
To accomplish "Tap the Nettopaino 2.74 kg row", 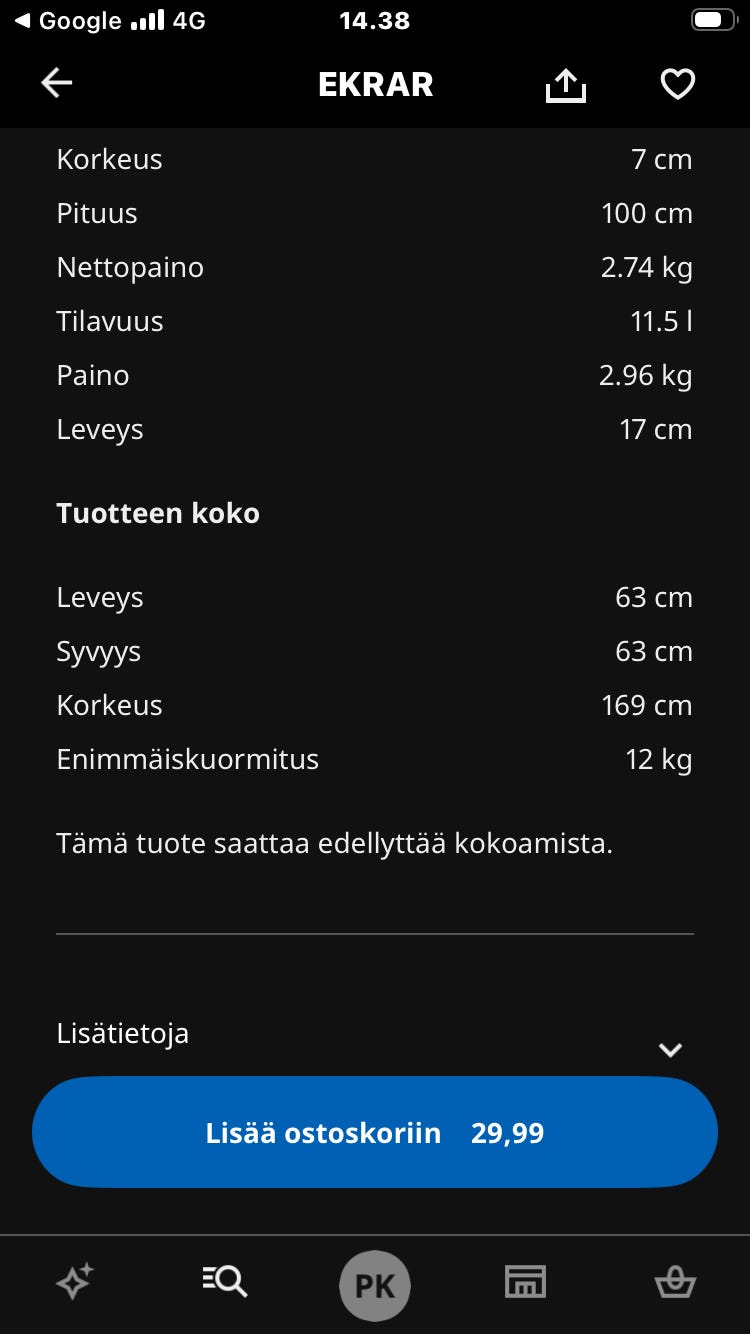I will pos(375,267).
